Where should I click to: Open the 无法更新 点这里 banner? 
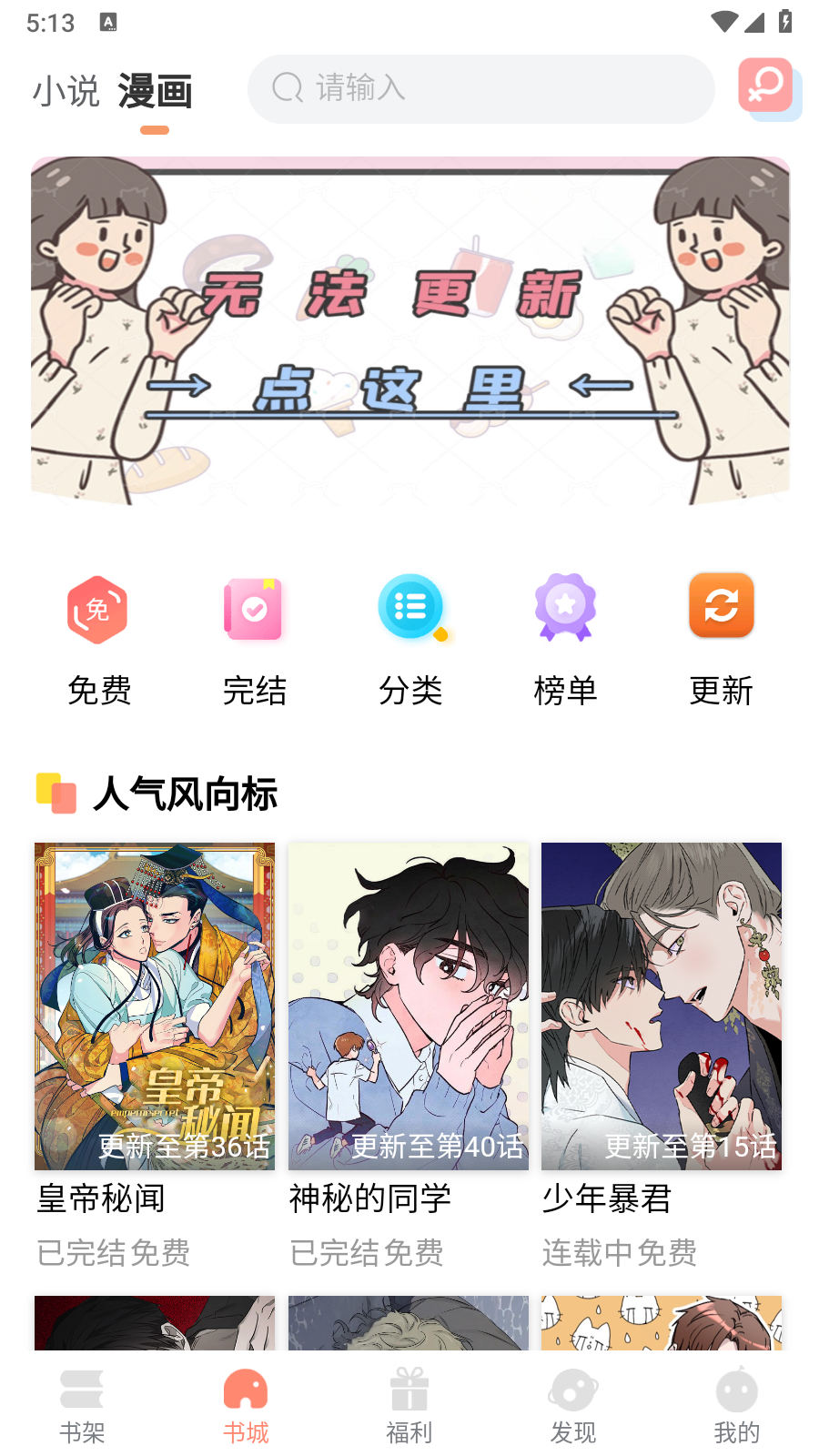[410, 332]
